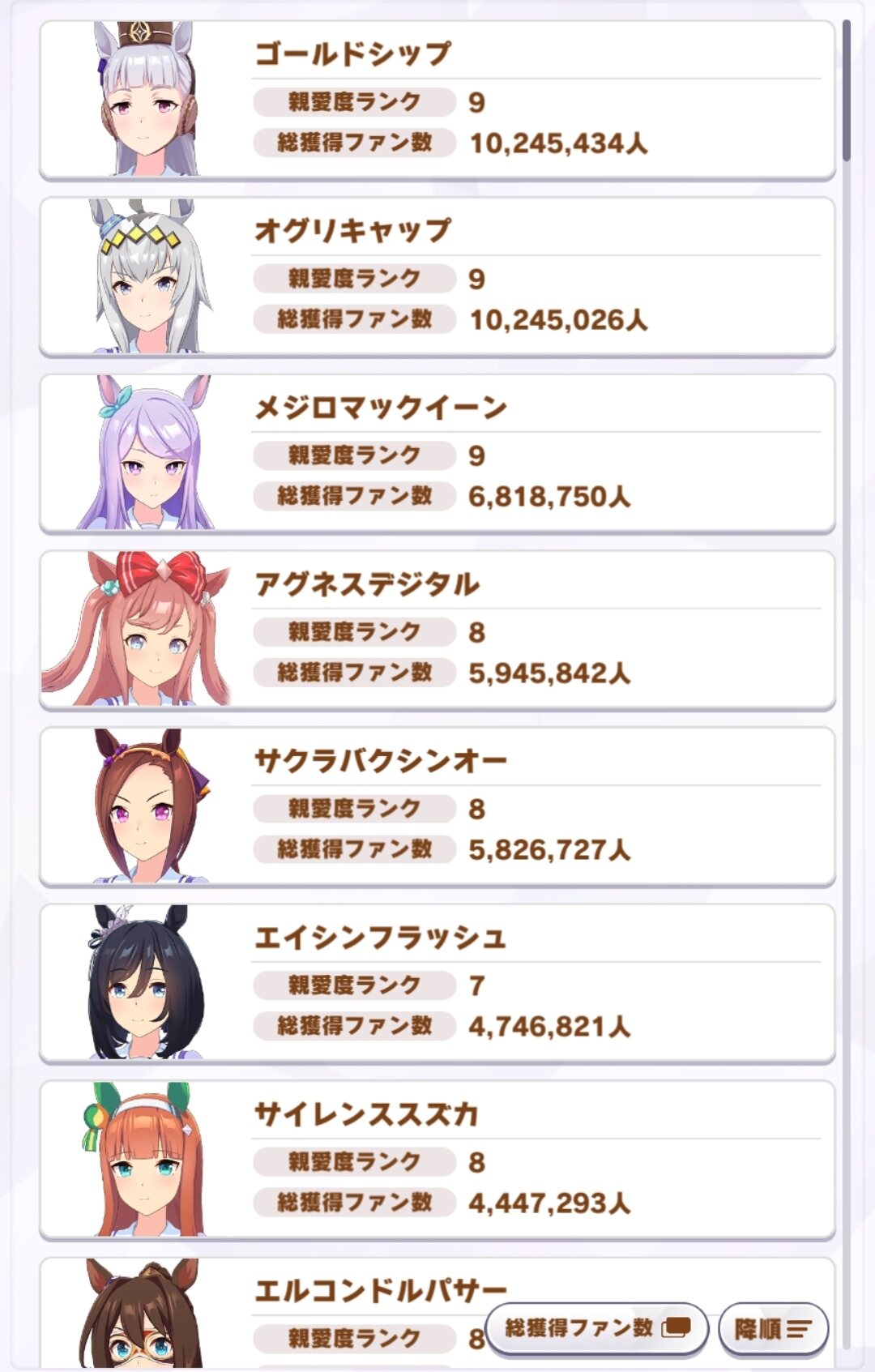Open オグリキャップ character card
This screenshot has width=875, height=1372.
click(x=437, y=276)
